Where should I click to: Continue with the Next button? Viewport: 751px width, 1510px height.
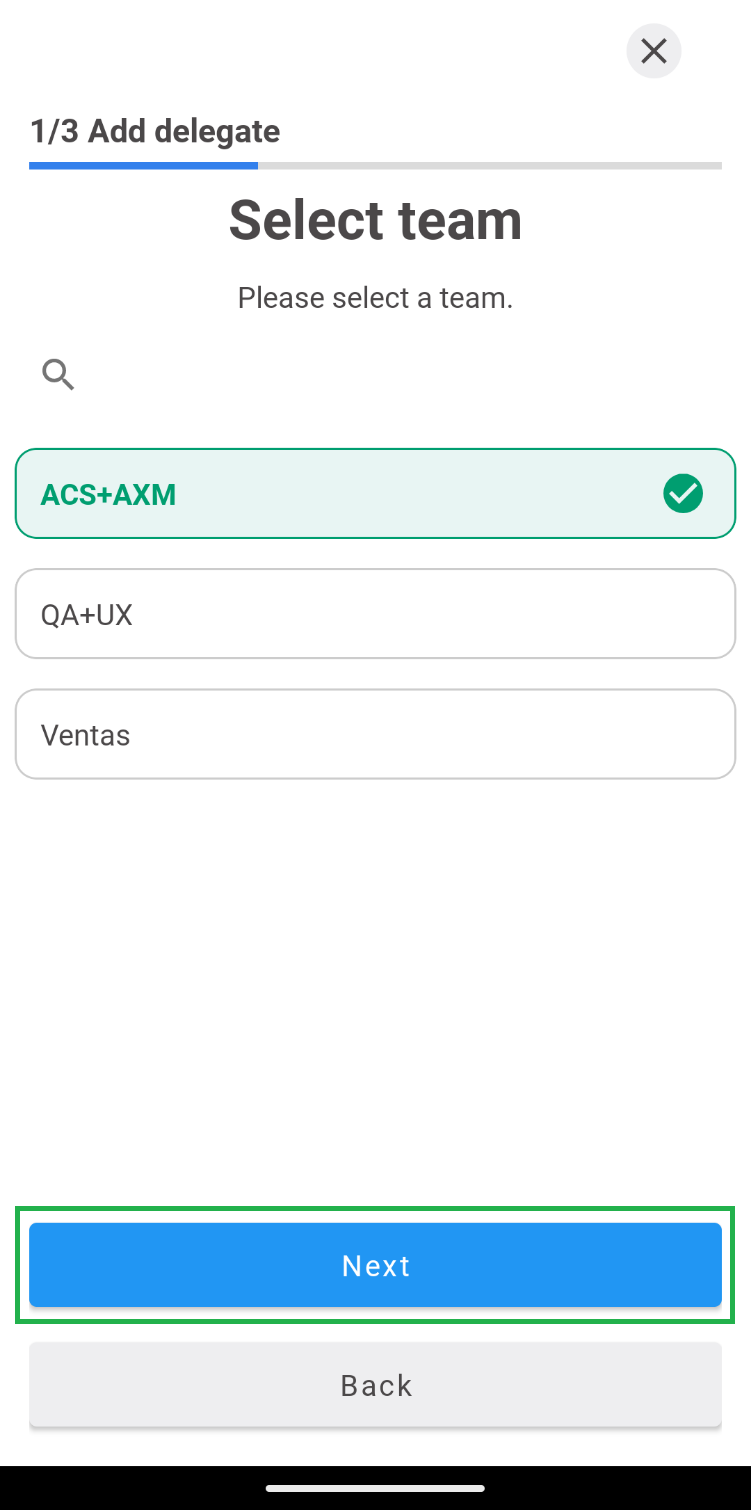375,1265
